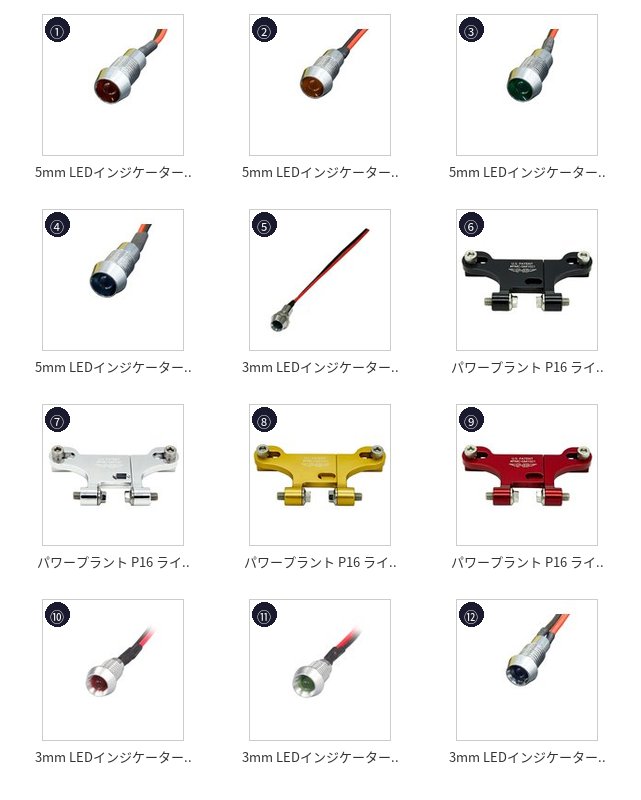Open product 9, the red パワープラント P16 bracket
Viewport: 641px width, 800px height.
527,475
